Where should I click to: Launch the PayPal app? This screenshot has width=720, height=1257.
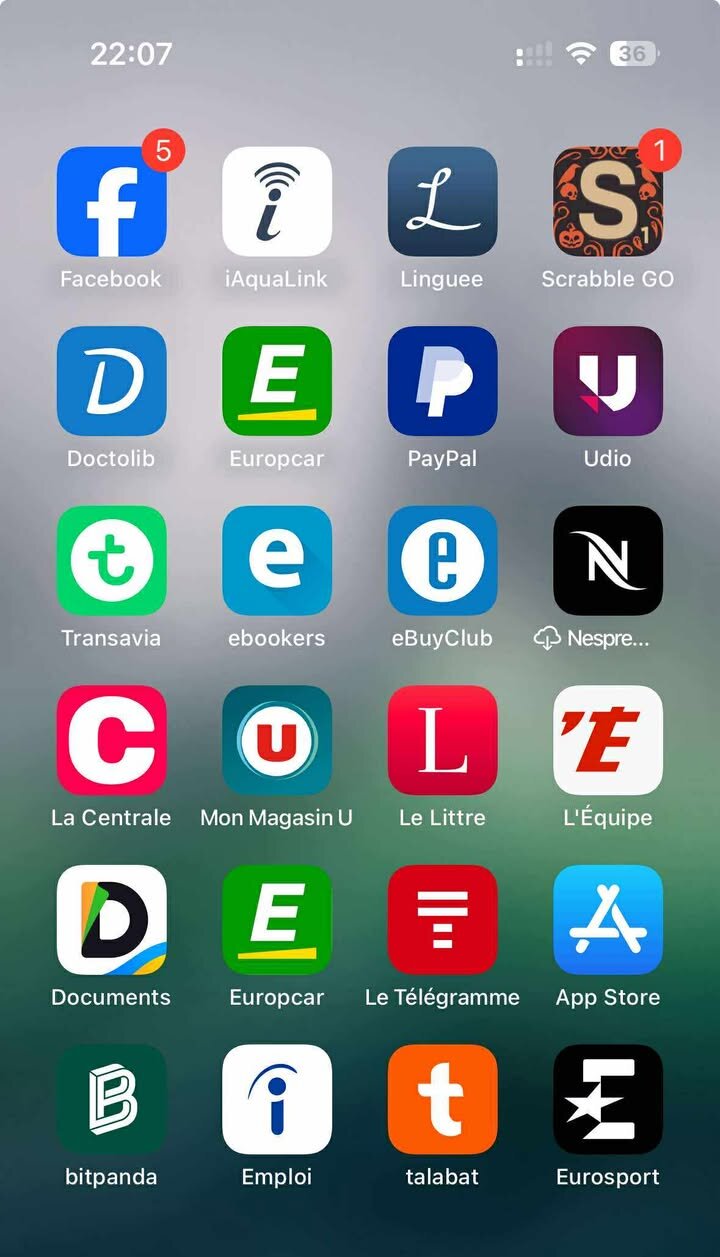coord(442,381)
